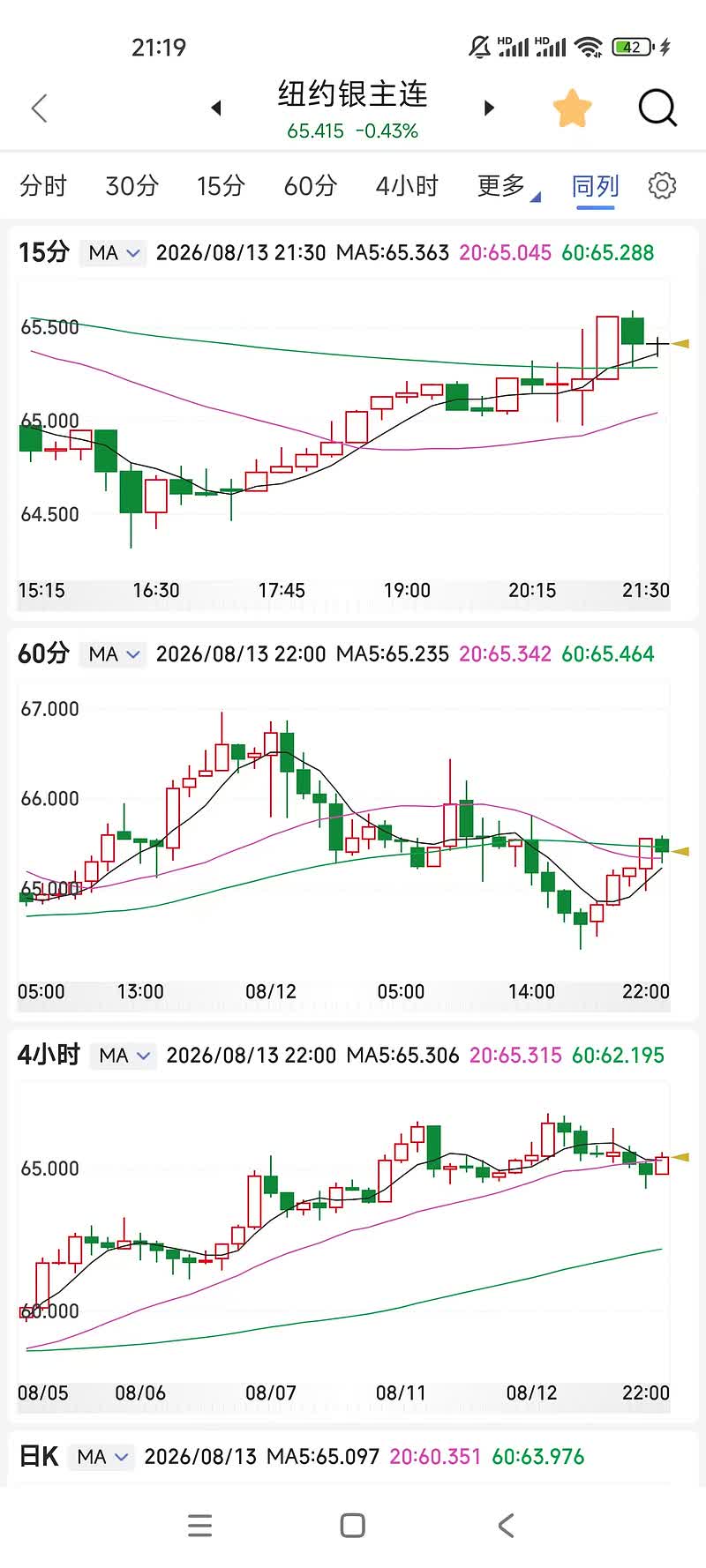Screen dimensions: 706x1568
Task: Switch to the 4小时 tab
Action: 407,186
